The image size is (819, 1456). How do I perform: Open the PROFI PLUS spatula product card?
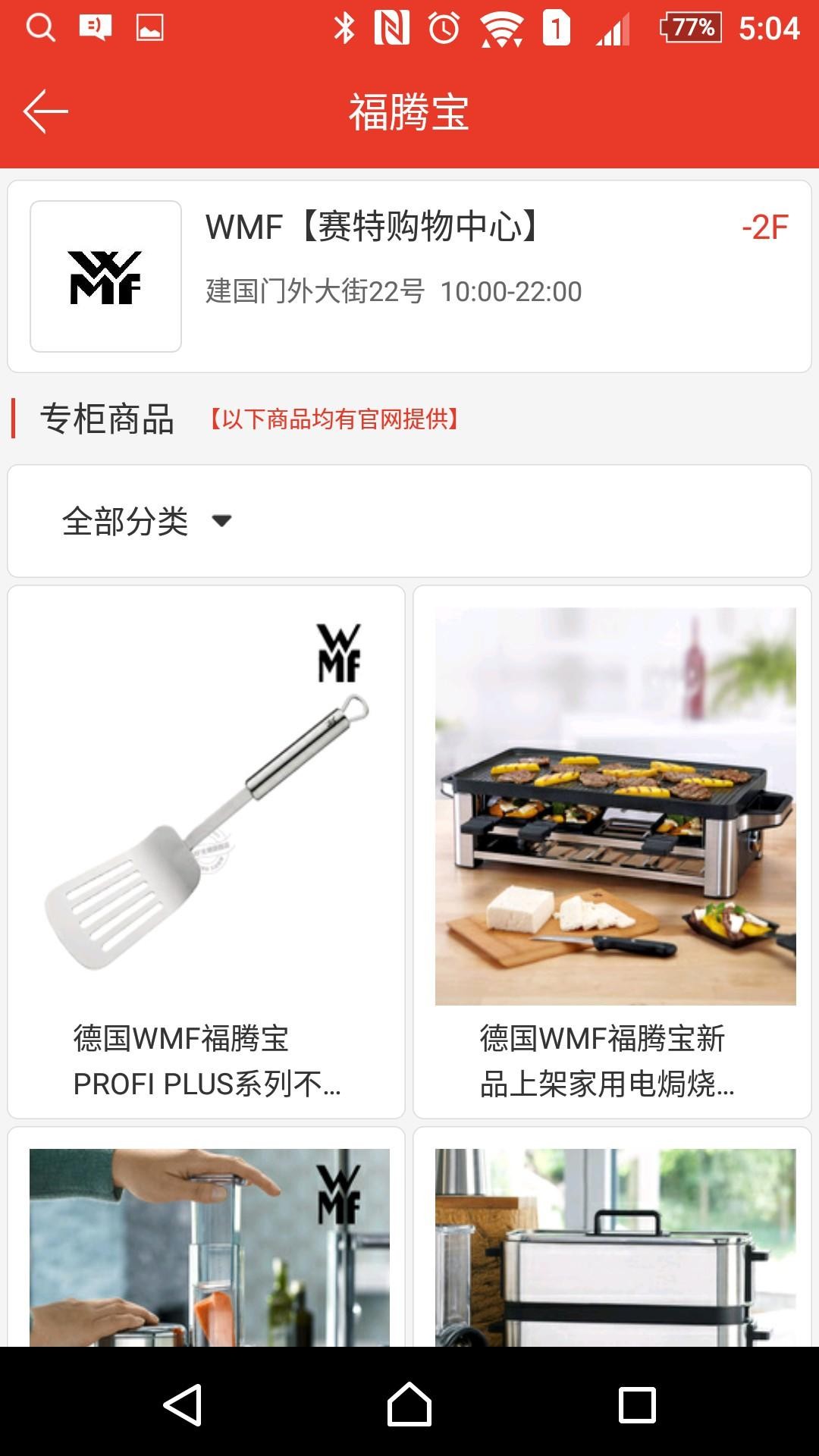click(206, 851)
